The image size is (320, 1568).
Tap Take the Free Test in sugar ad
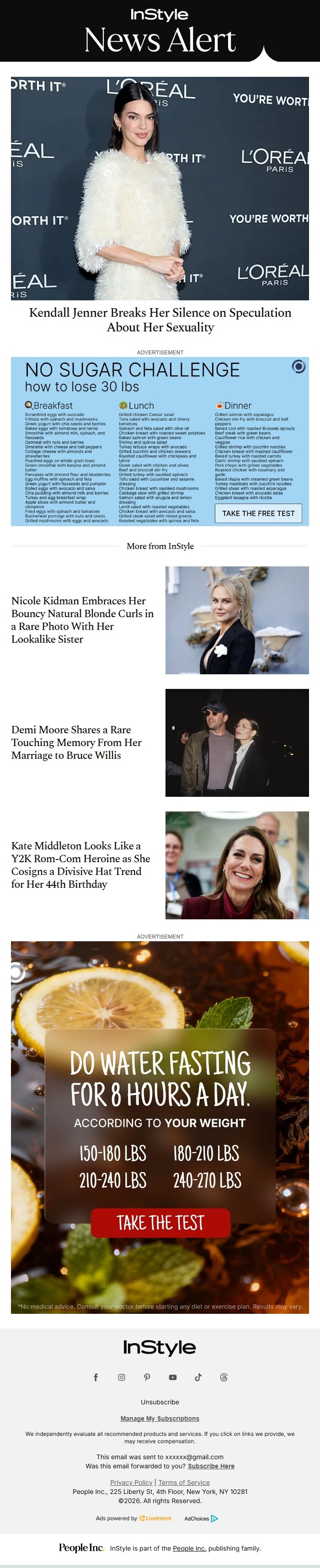coord(258,513)
